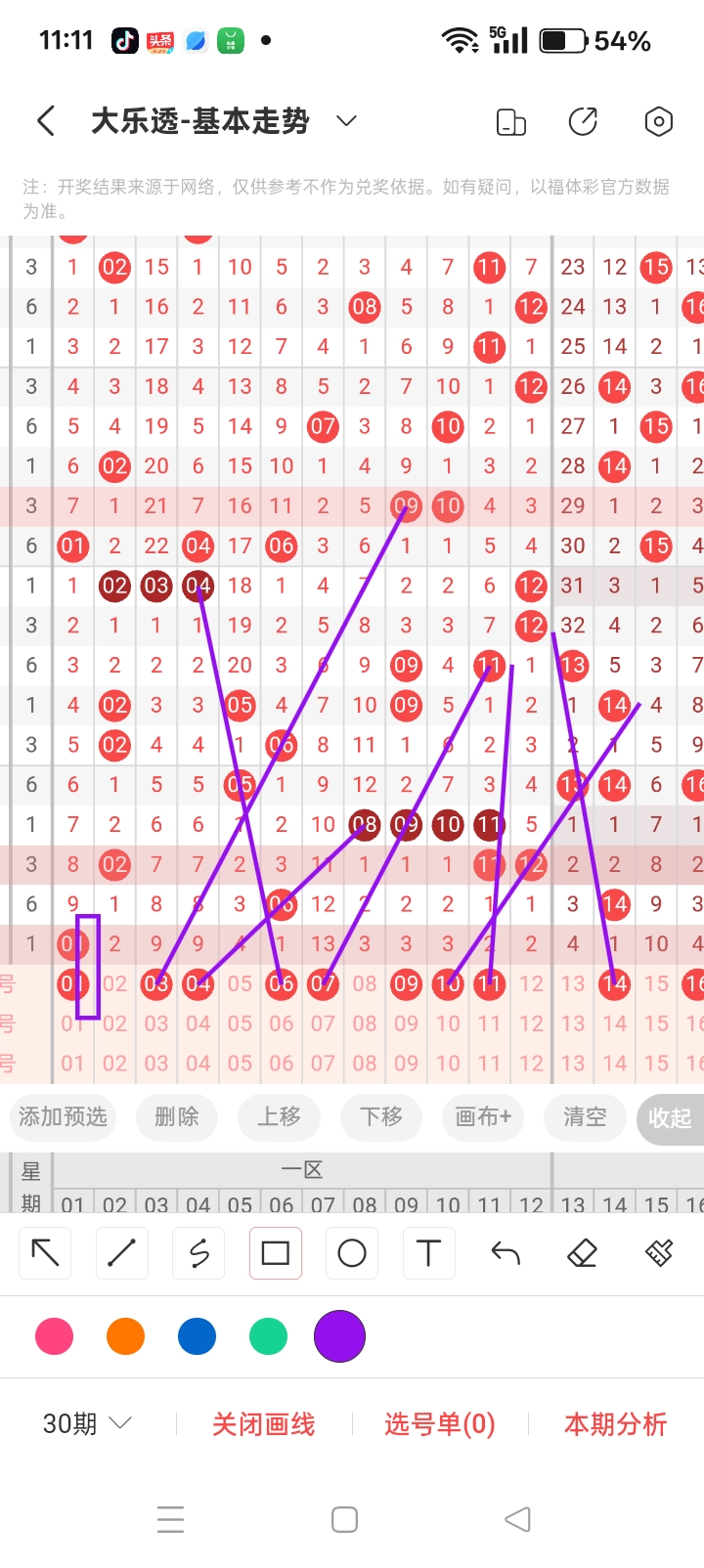704x1568 pixels.
Task: Select the circle shape drawing tool
Action: point(351,1252)
